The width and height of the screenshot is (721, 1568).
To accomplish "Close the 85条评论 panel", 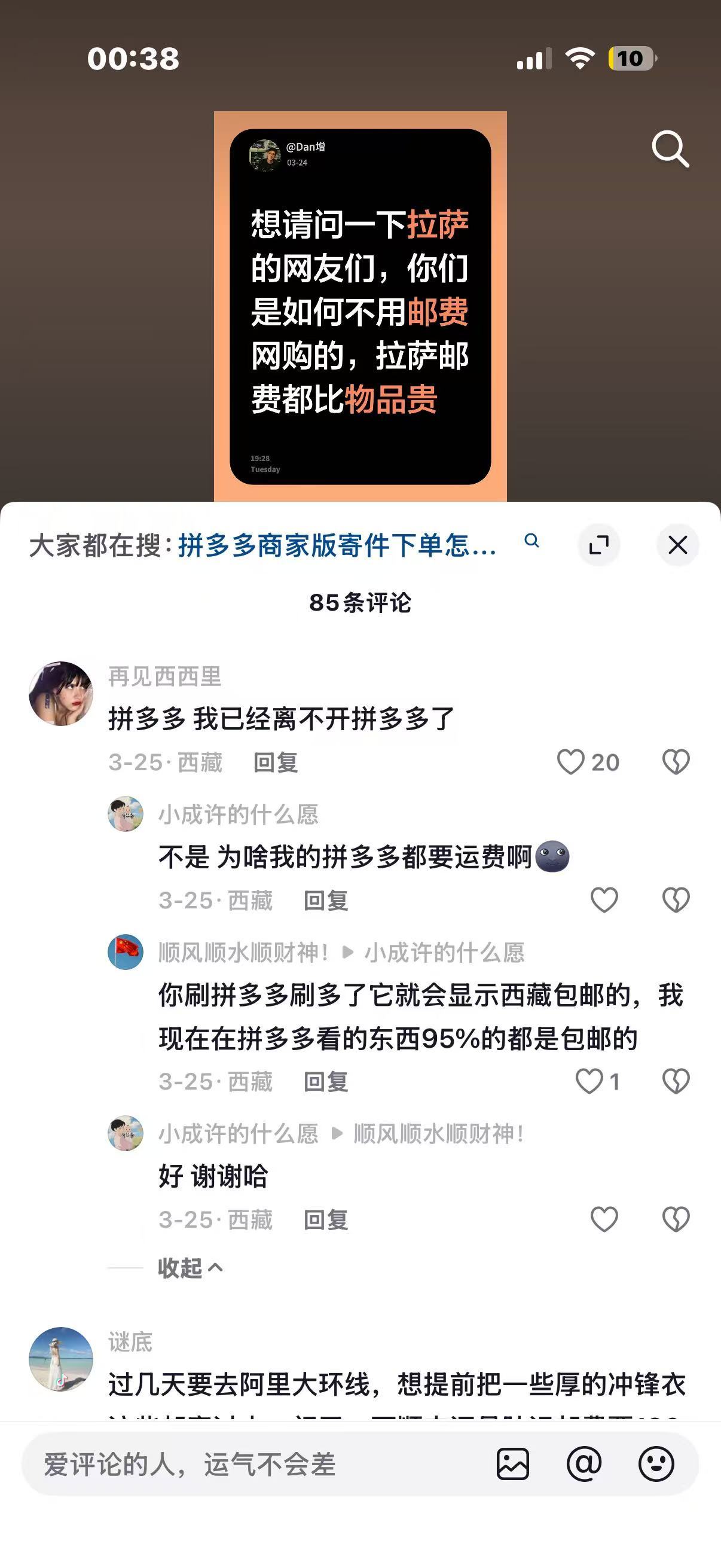I will coord(678,545).
